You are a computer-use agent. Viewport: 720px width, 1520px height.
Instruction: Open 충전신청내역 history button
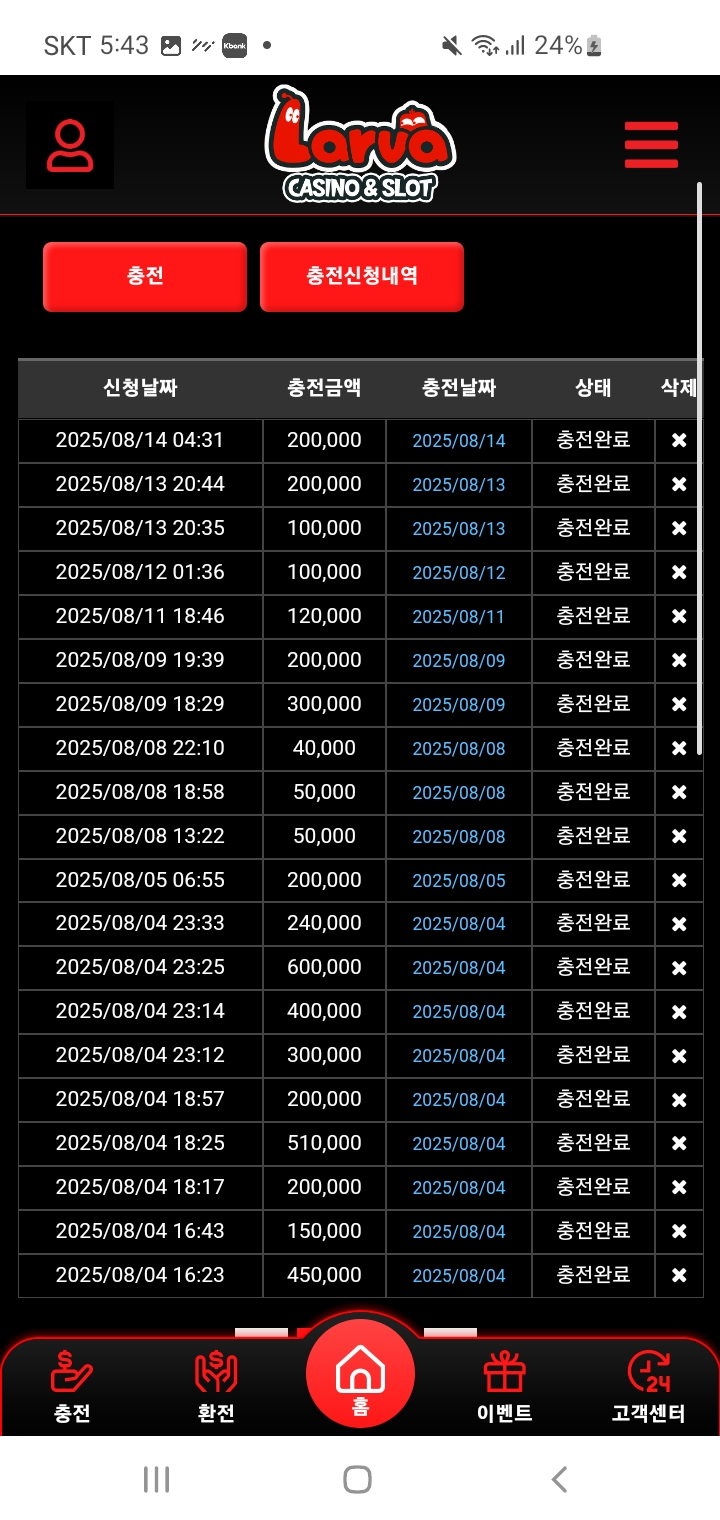pyautogui.click(x=362, y=277)
